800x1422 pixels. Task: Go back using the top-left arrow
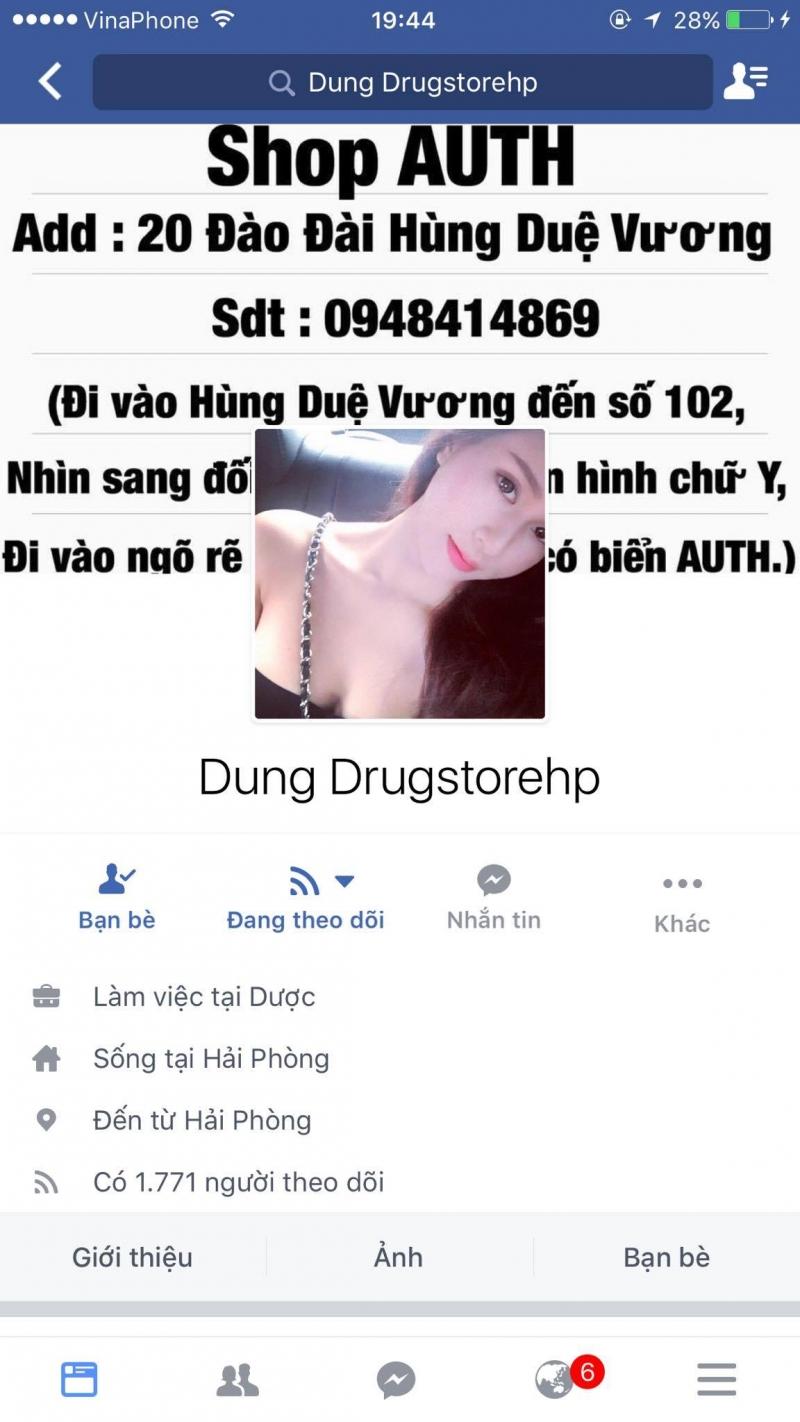(x=50, y=82)
